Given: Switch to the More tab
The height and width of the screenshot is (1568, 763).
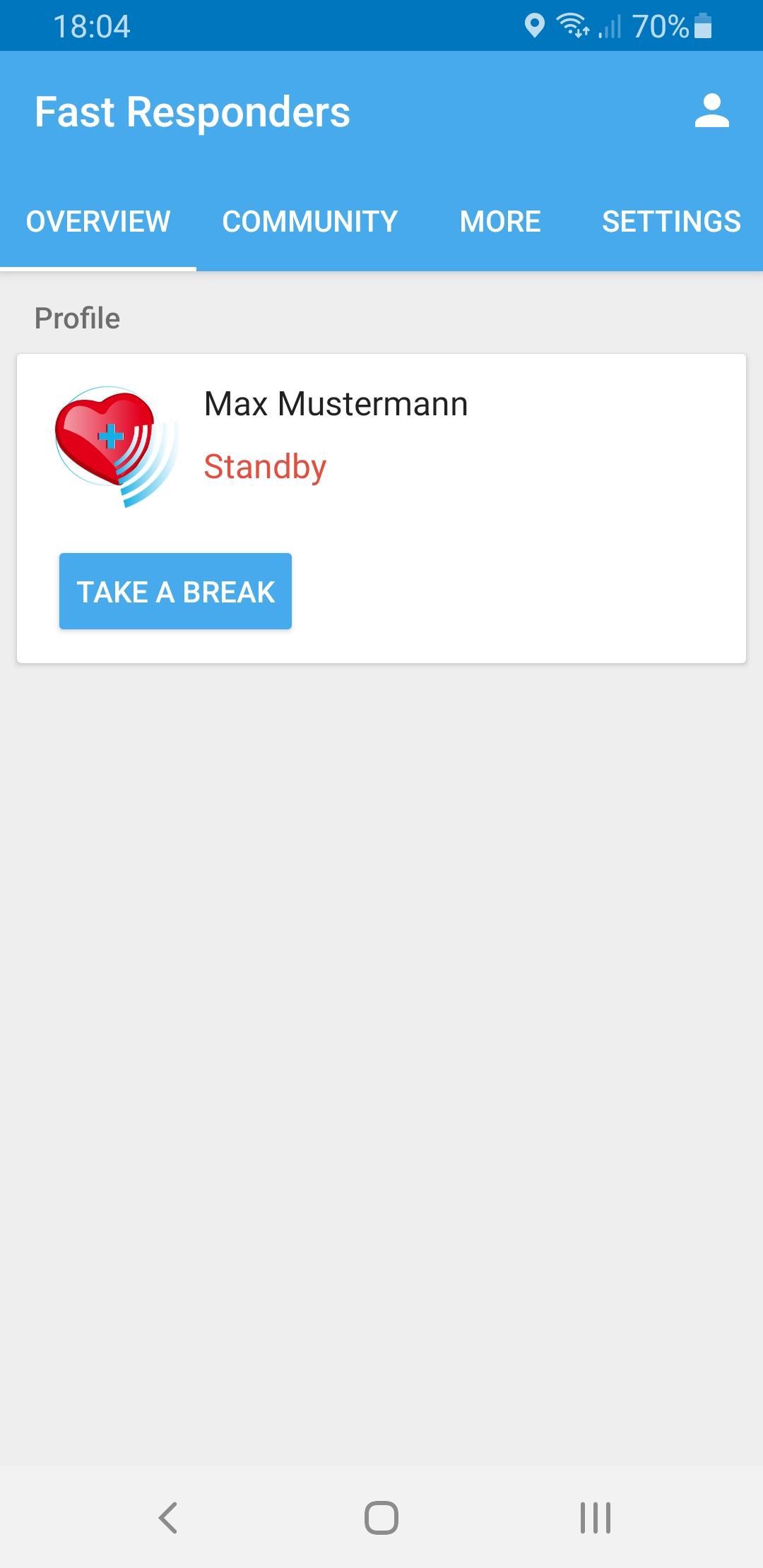Looking at the screenshot, I should [500, 222].
